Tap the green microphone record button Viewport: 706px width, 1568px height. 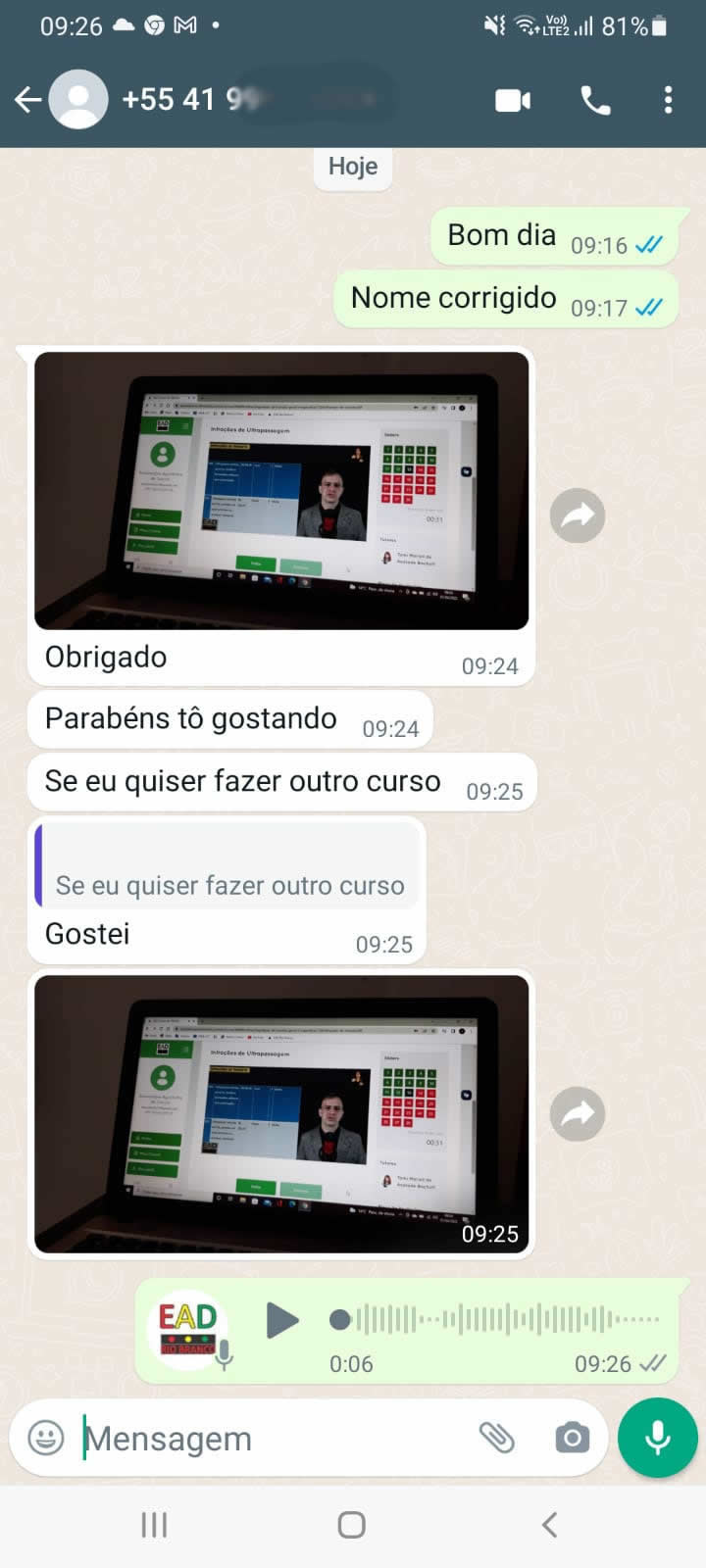pyautogui.click(x=658, y=1438)
